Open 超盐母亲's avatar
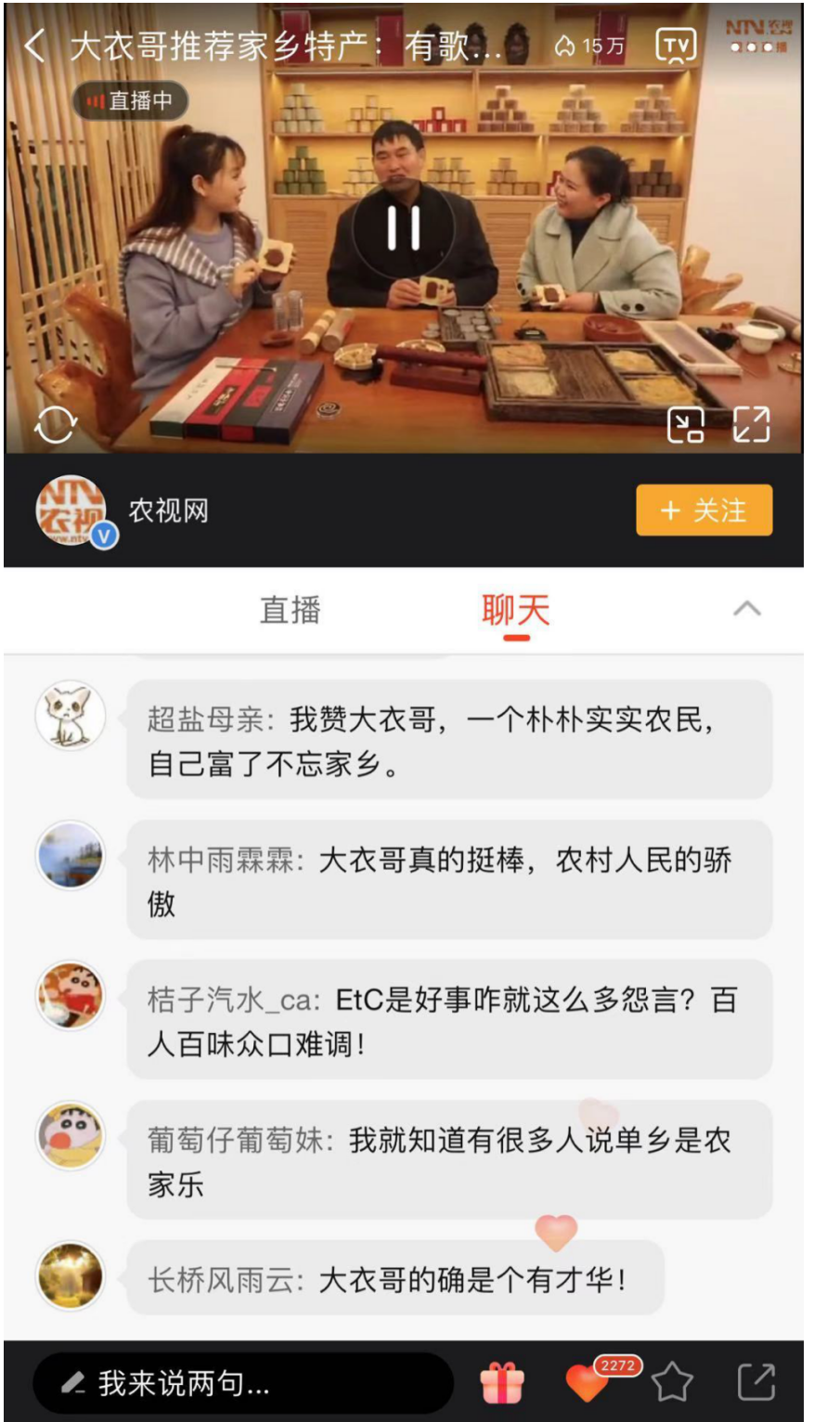The width and height of the screenshot is (840, 1422). pyautogui.click(x=71, y=716)
